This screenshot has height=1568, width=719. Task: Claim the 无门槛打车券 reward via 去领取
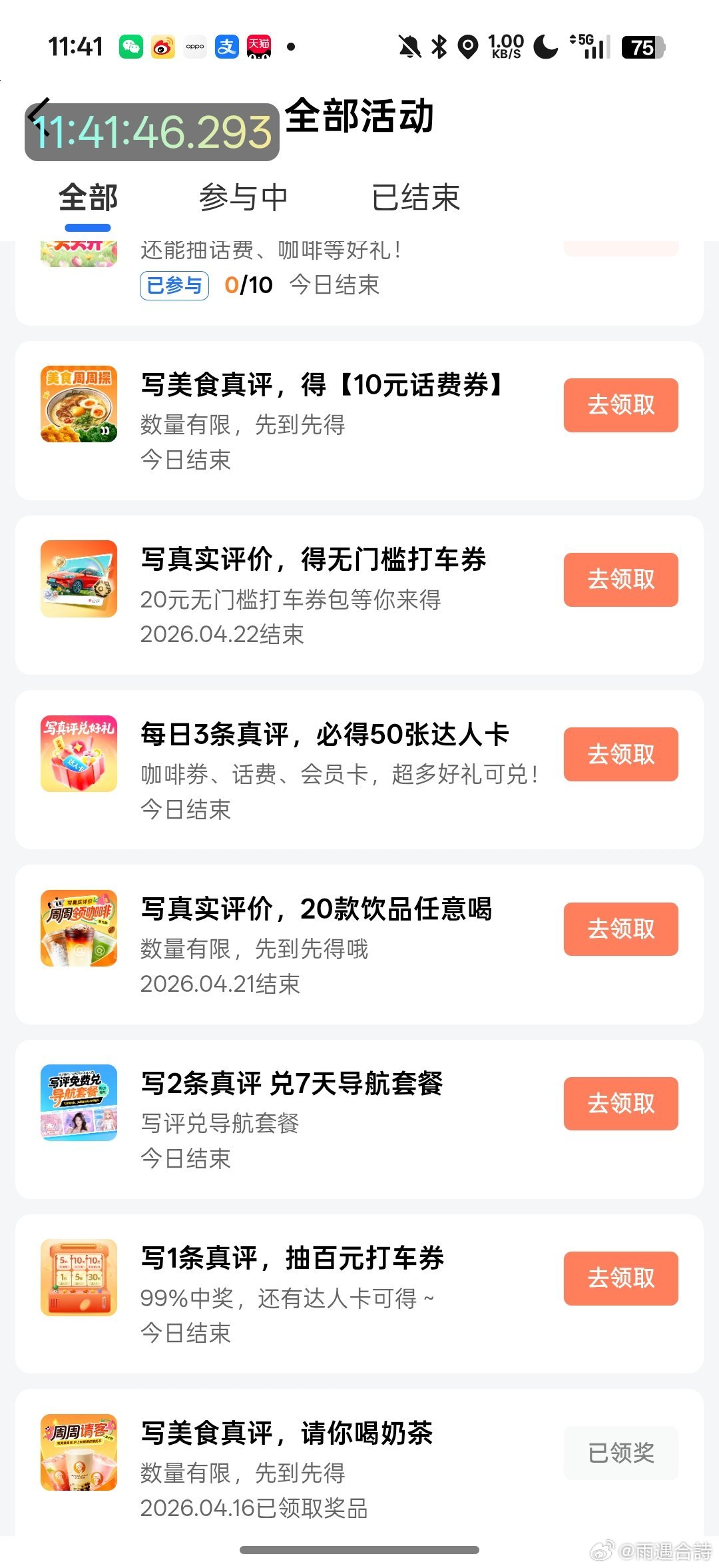click(x=620, y=580)
